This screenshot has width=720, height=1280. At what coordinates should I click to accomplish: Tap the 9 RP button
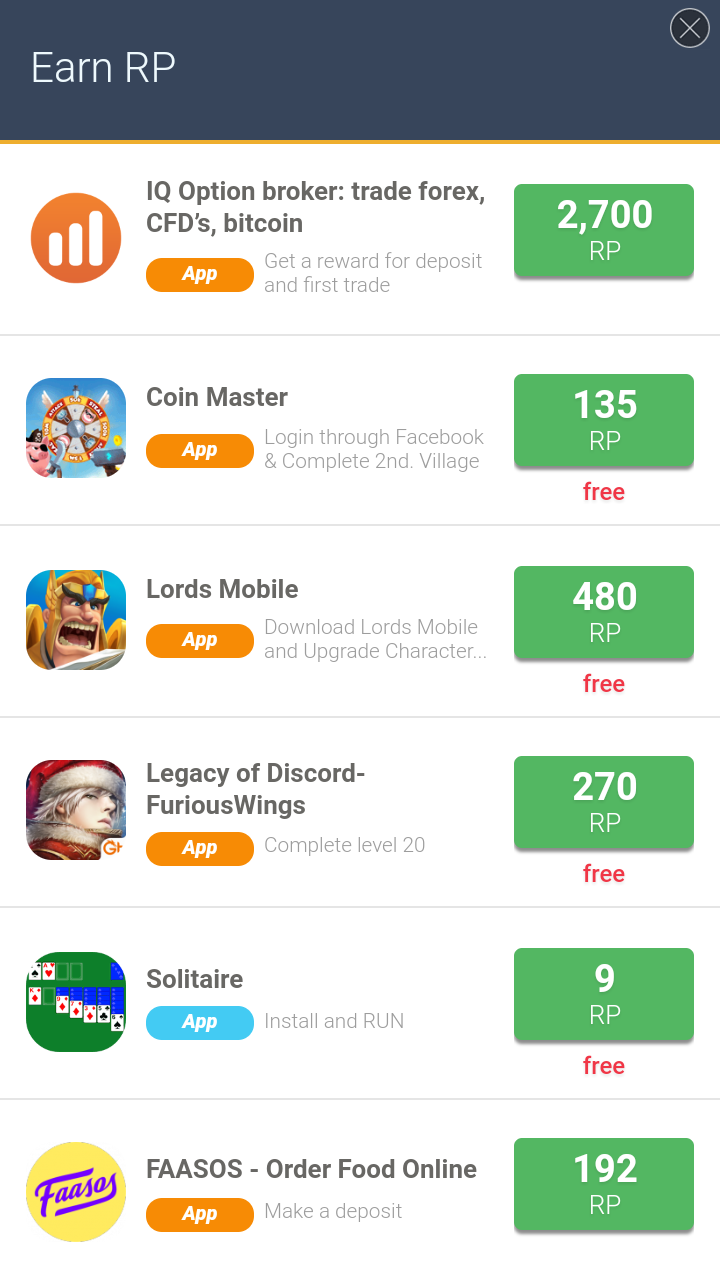(x=603, y=994)
